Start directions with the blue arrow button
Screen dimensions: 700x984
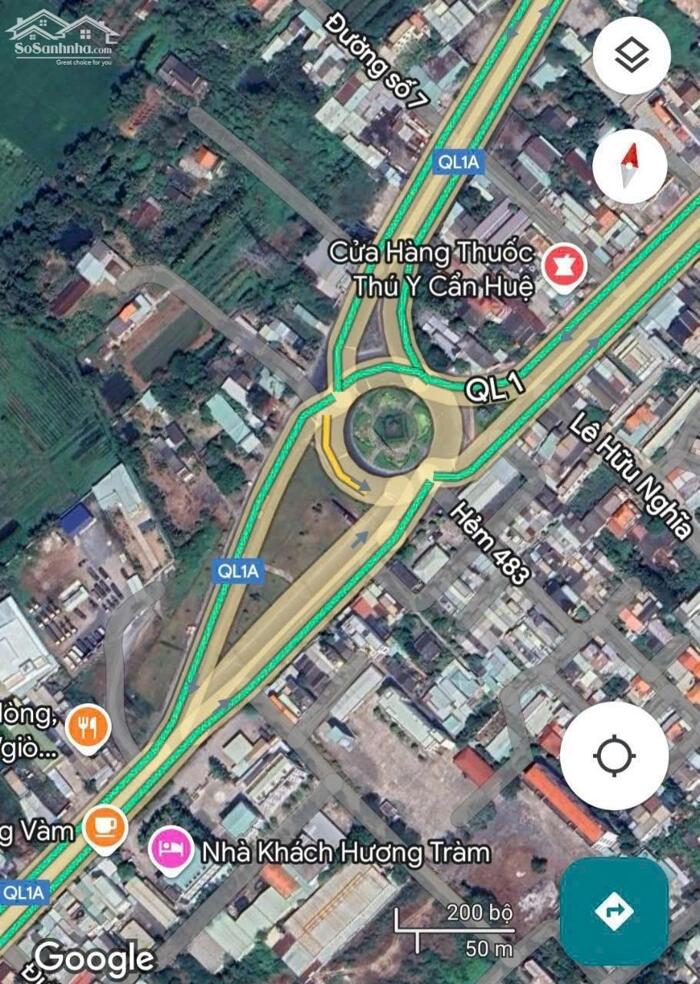pos(614,911)
